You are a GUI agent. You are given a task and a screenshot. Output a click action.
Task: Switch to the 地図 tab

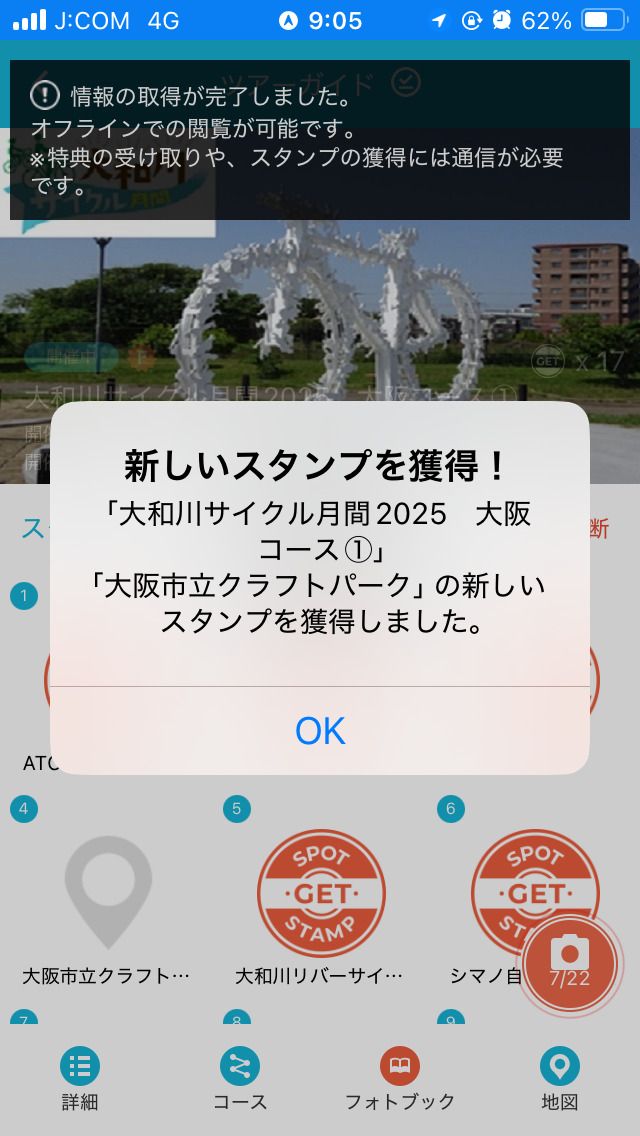[x=560, y=1080]
